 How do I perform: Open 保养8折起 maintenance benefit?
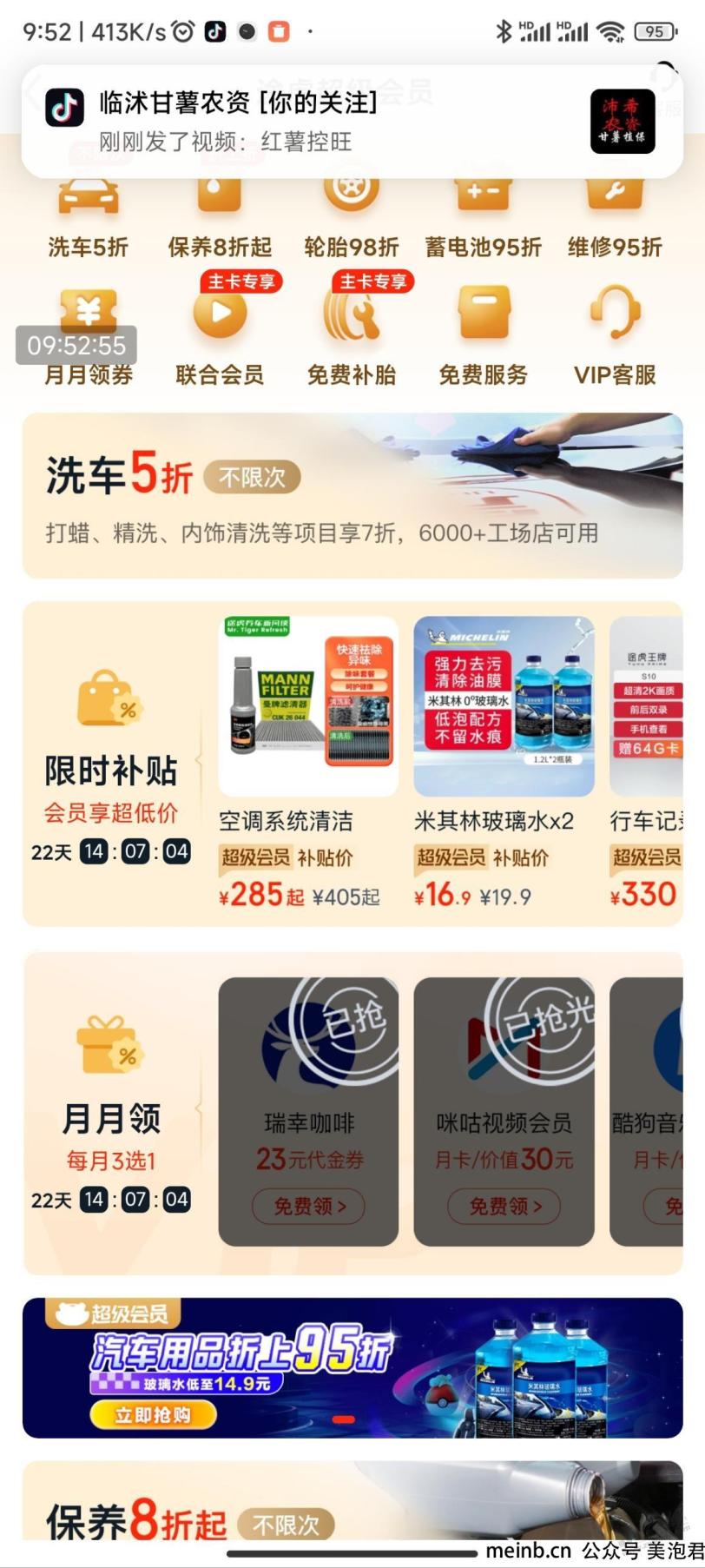[220, 217]
